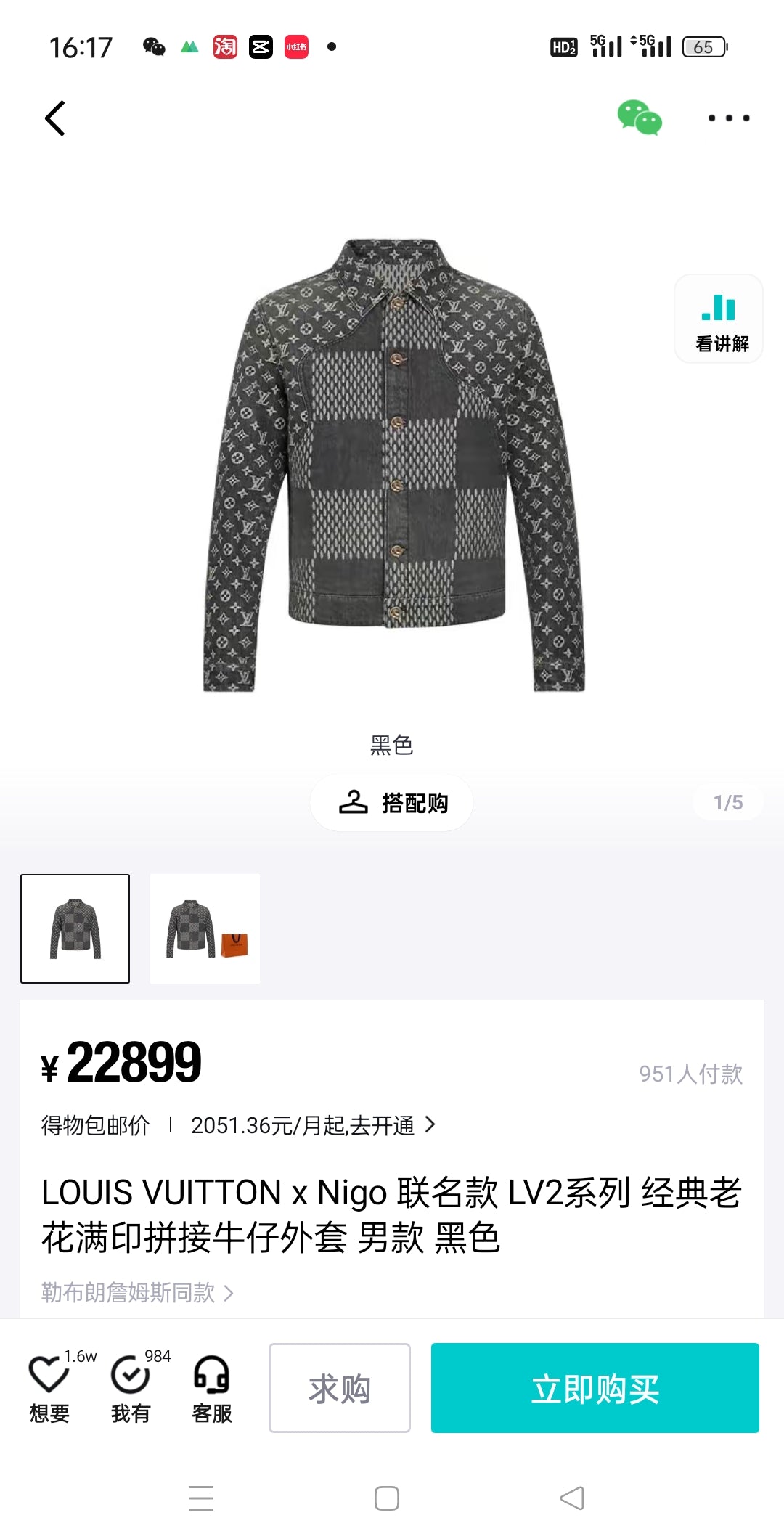Open the 2051.36元/月起 installment link

point(312,1125)
